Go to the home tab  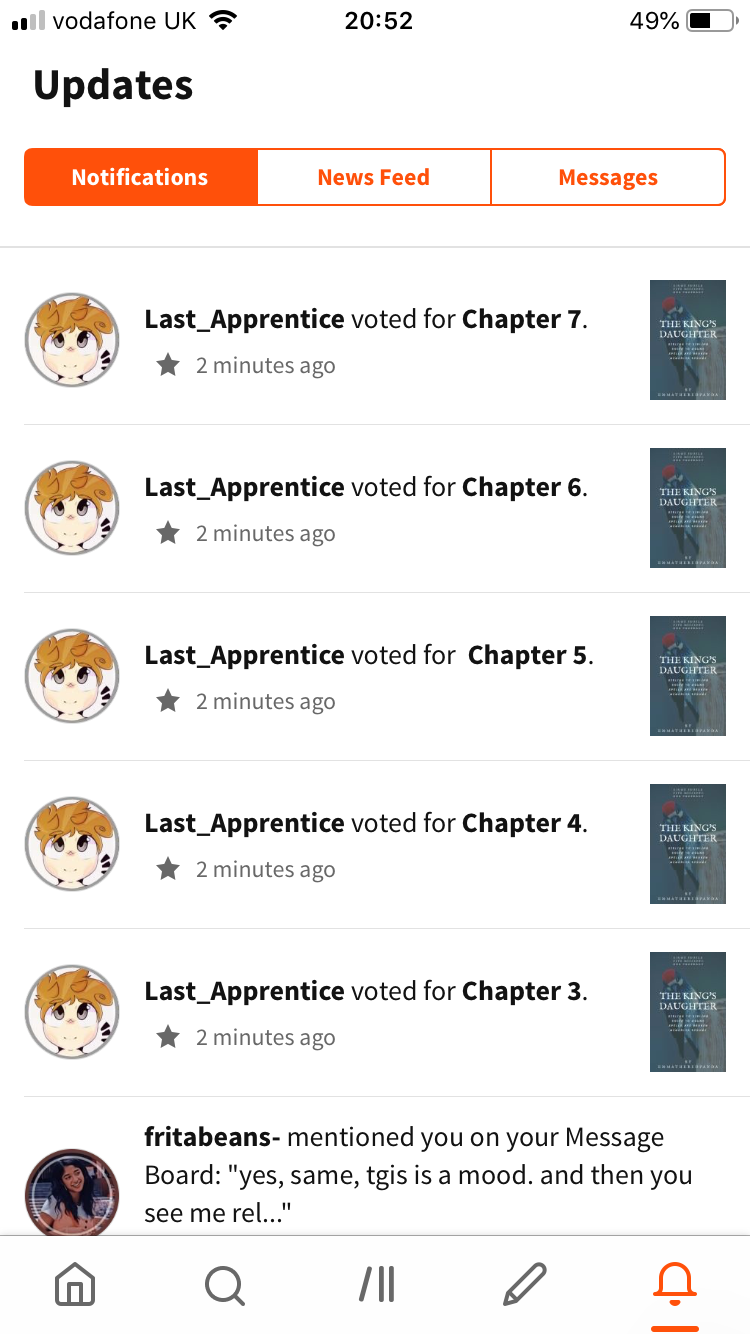(x=75, y=1285)
